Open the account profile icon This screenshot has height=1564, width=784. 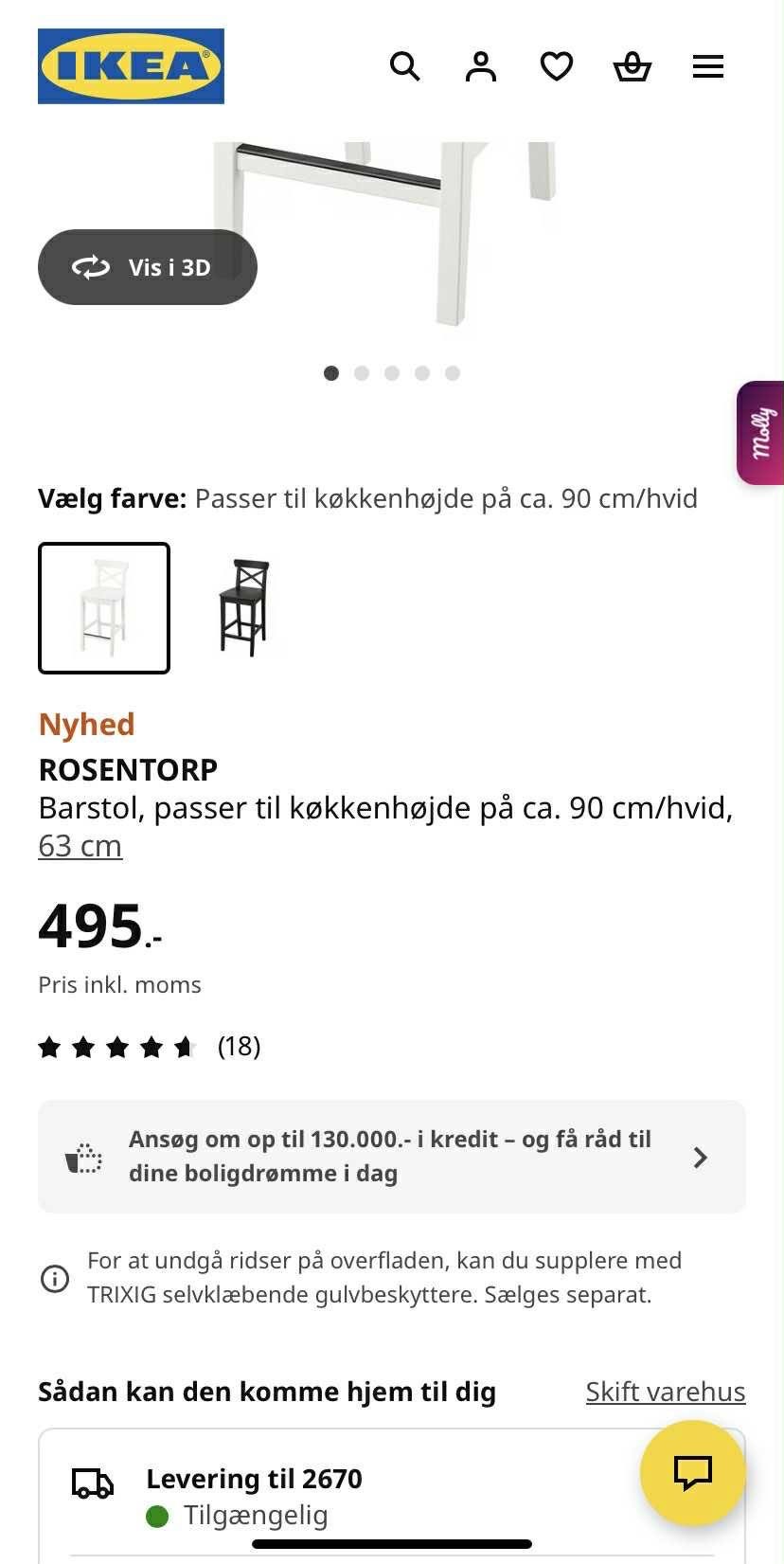pos(480,66)
